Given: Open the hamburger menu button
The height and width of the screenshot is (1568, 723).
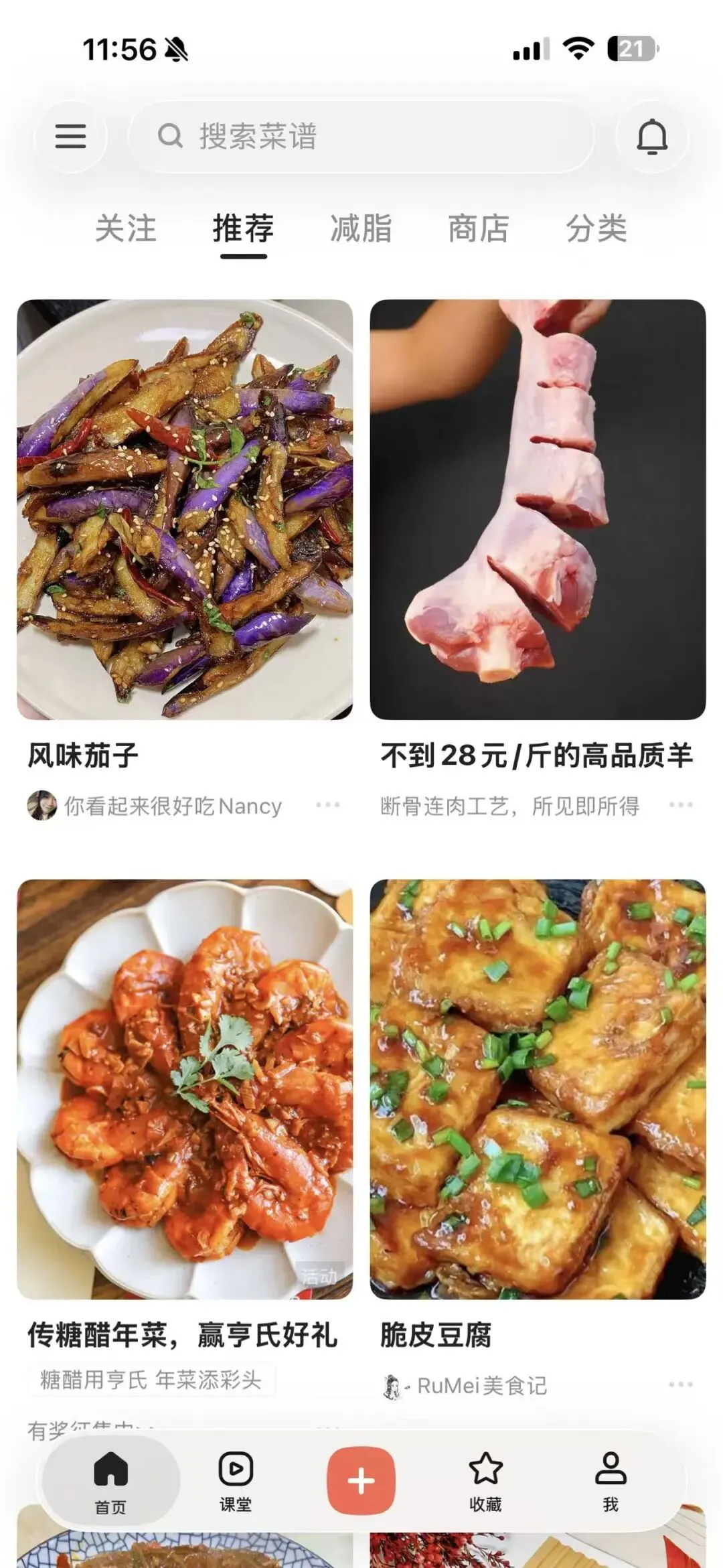Looking at the screenshot, I should (x=70, y=137).
